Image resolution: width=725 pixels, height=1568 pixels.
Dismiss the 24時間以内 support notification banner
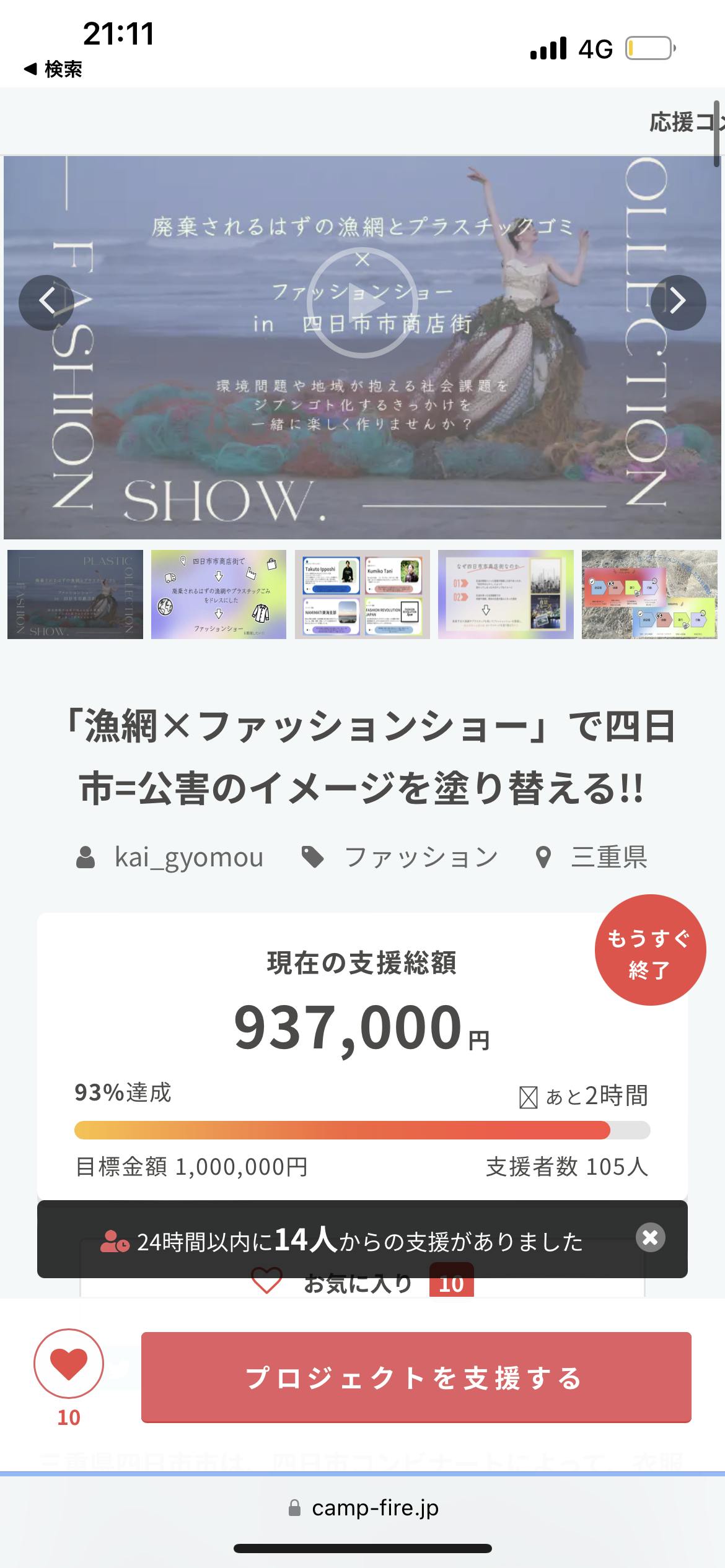tap(650, 1237)
